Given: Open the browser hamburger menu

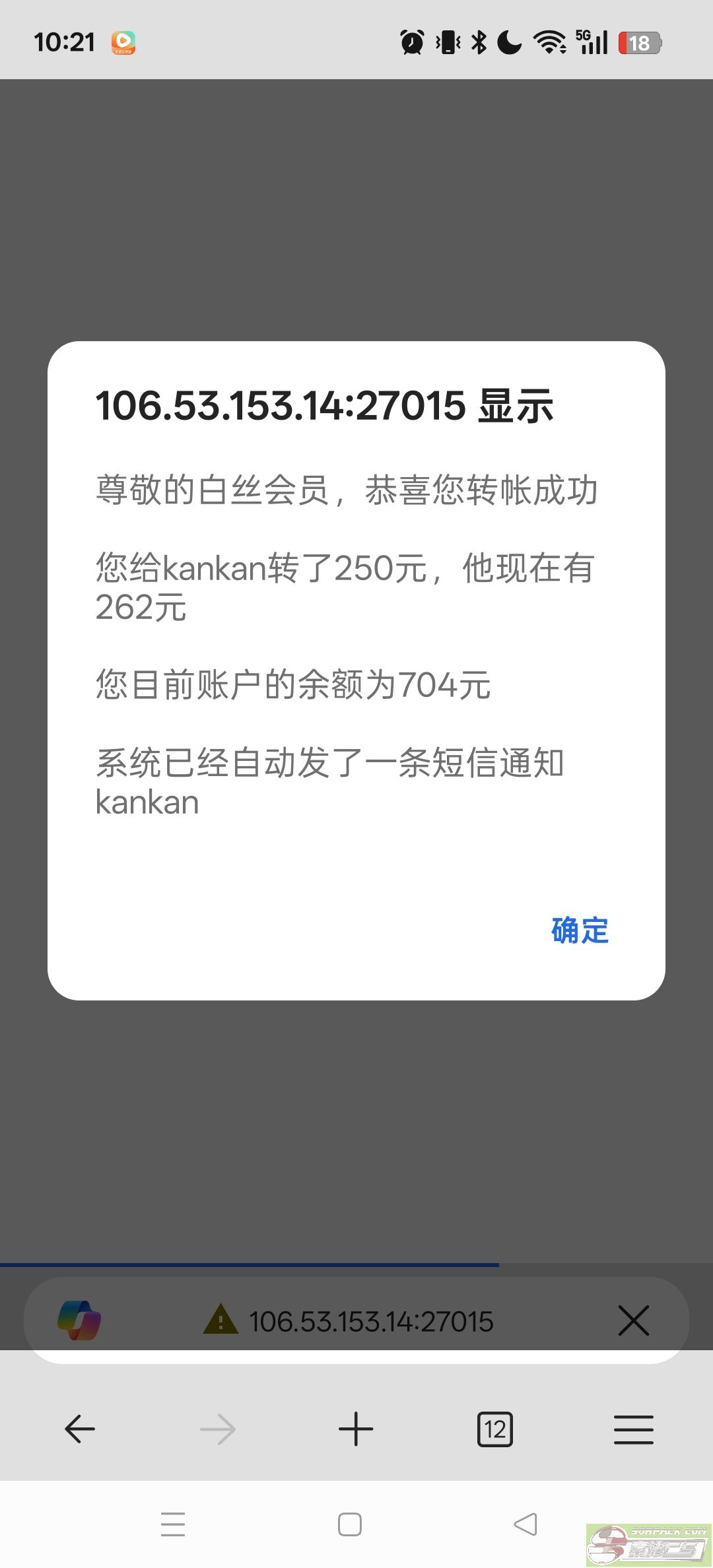Looking at the screenshot, I should click(x=633, y=1429).
